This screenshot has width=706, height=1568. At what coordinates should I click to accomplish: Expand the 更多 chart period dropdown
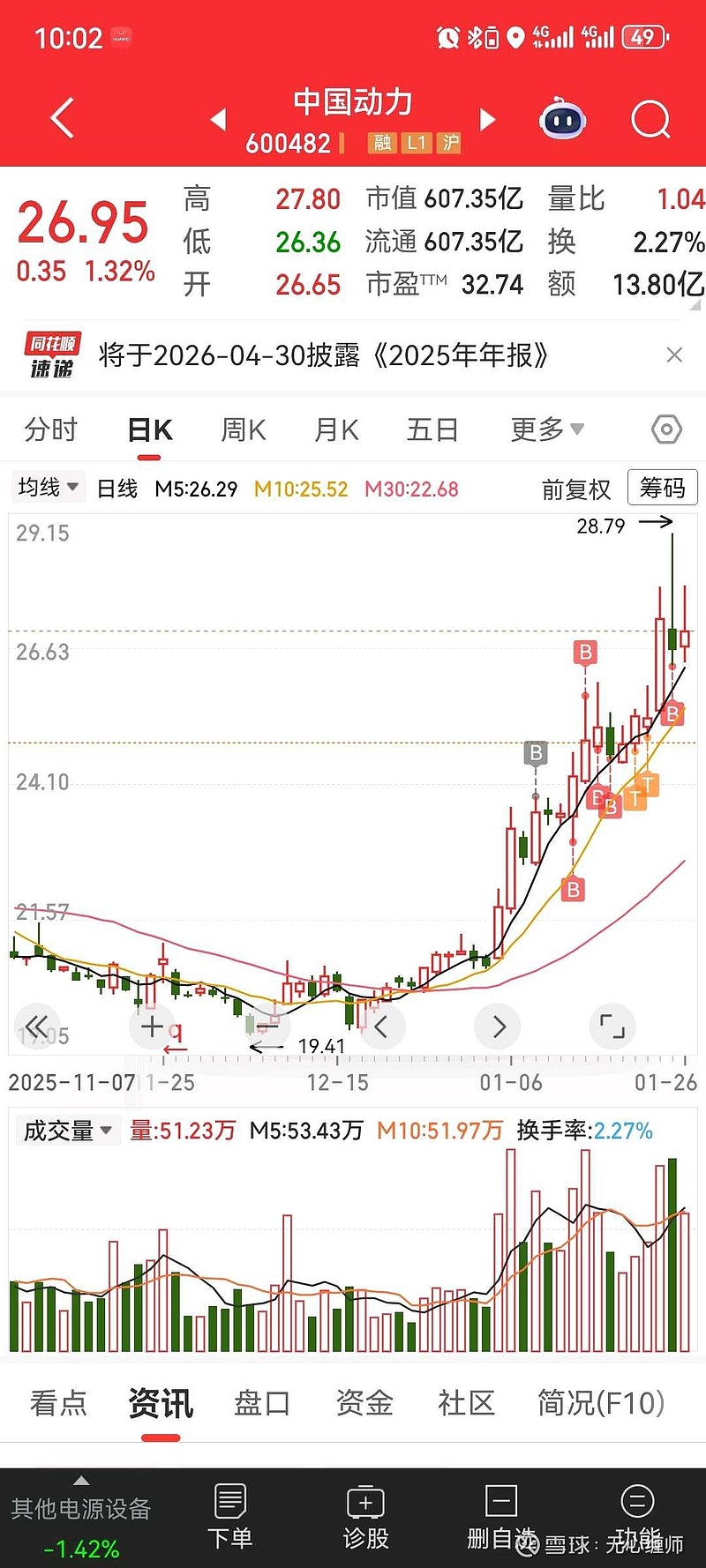545,429
